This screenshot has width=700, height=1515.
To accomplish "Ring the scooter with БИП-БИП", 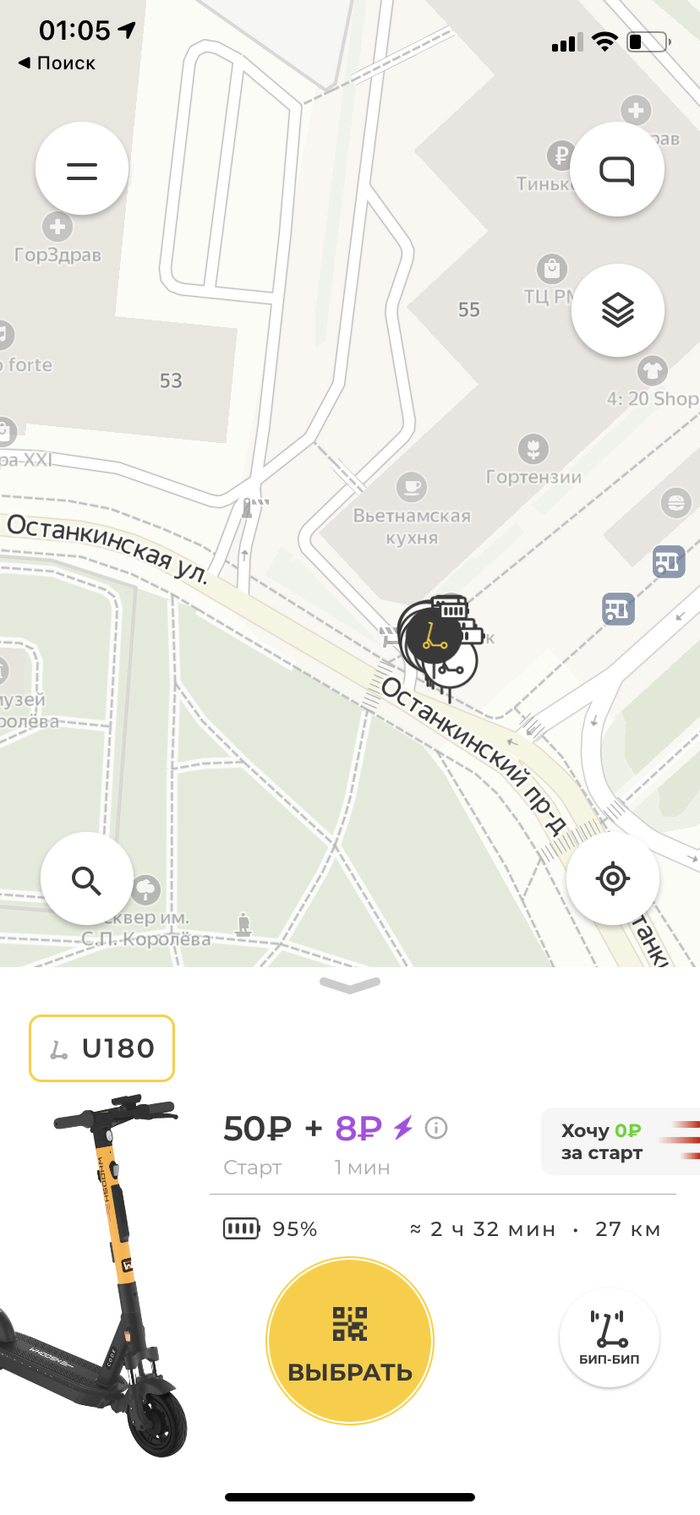I will [x=609, y=1338].
